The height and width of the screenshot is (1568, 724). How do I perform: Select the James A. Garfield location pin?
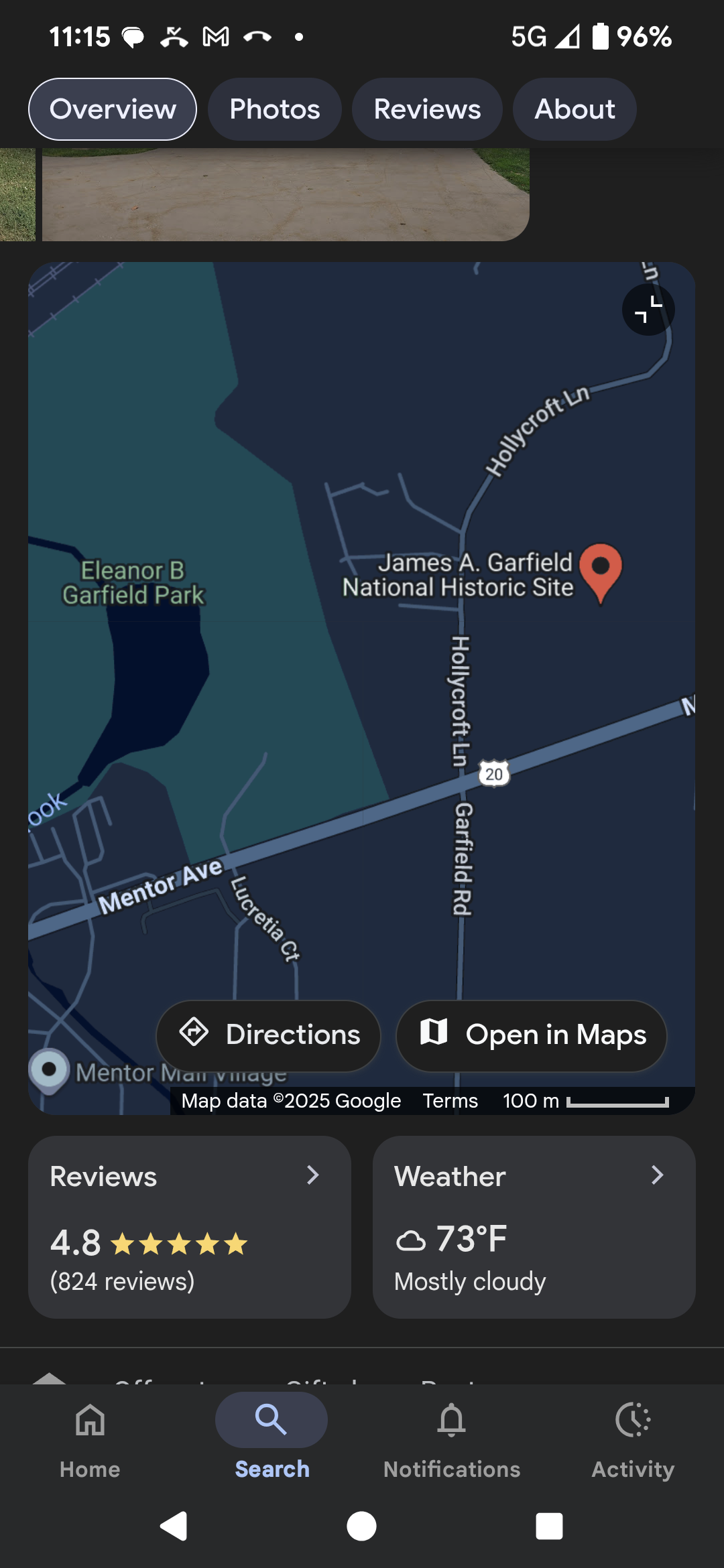[x=601, y=573]
